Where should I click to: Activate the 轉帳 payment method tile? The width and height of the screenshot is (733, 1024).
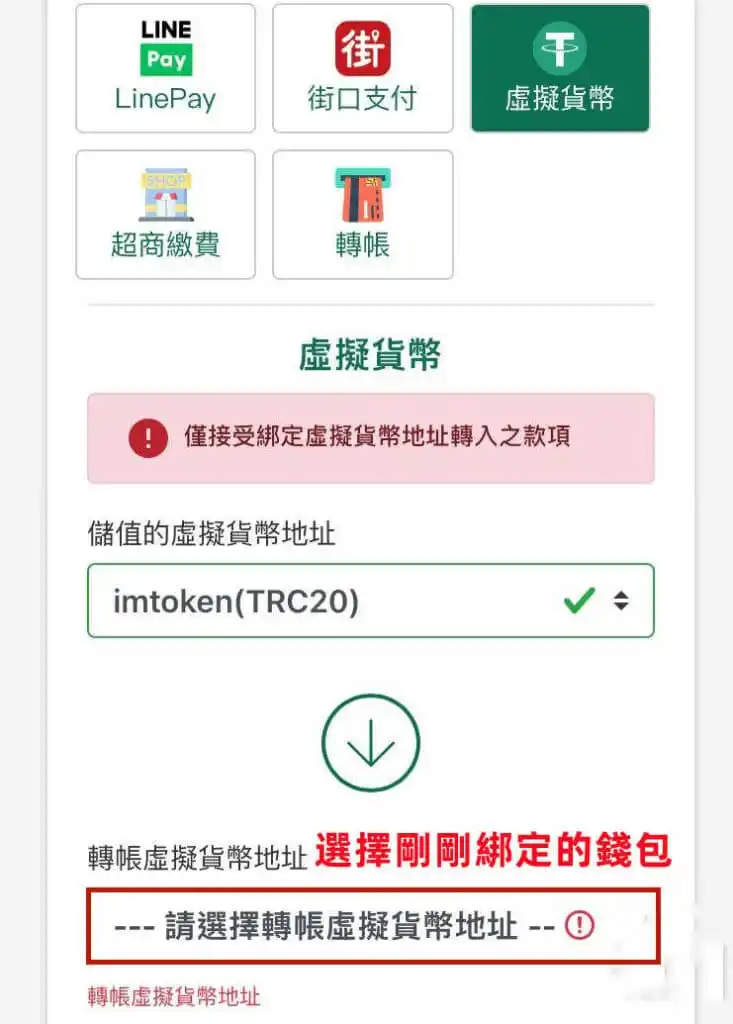(363, 215)
